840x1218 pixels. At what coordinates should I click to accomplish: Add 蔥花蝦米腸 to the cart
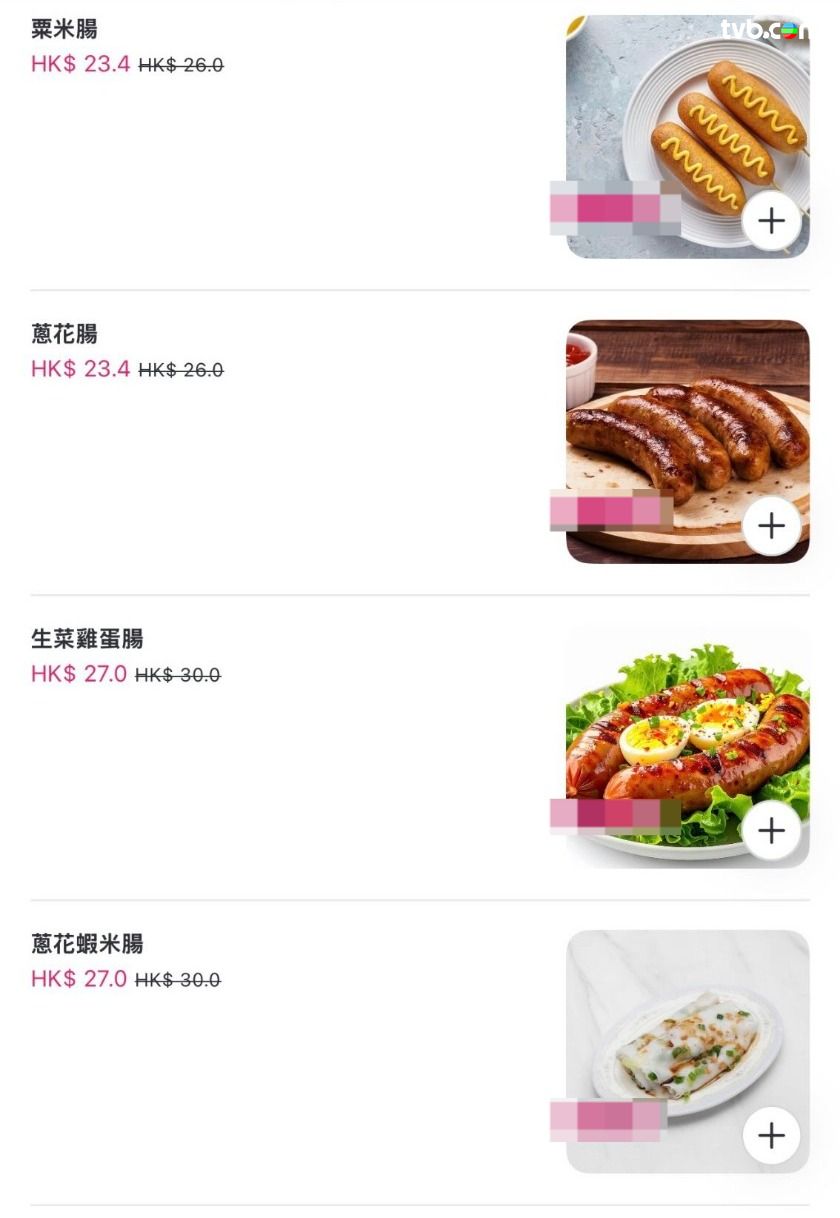(771, 1136)
